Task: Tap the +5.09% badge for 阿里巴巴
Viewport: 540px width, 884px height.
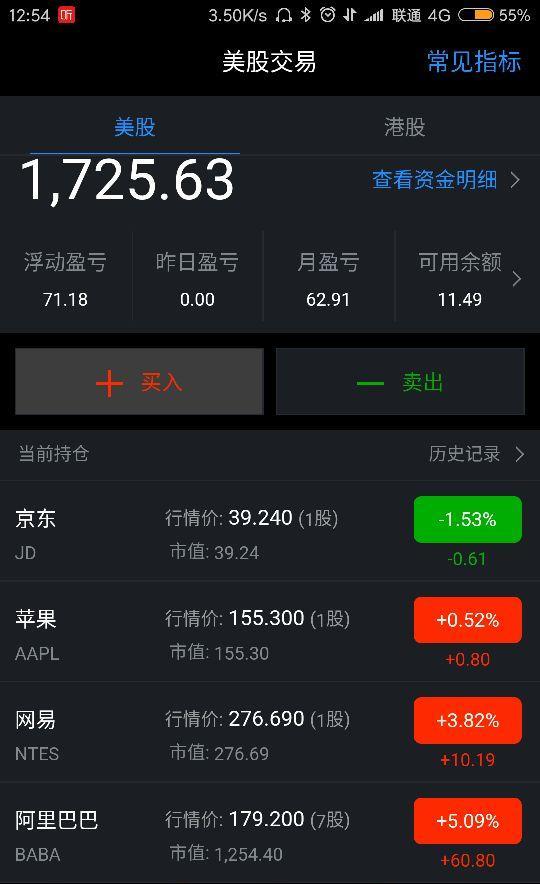Action: point(468,821)
